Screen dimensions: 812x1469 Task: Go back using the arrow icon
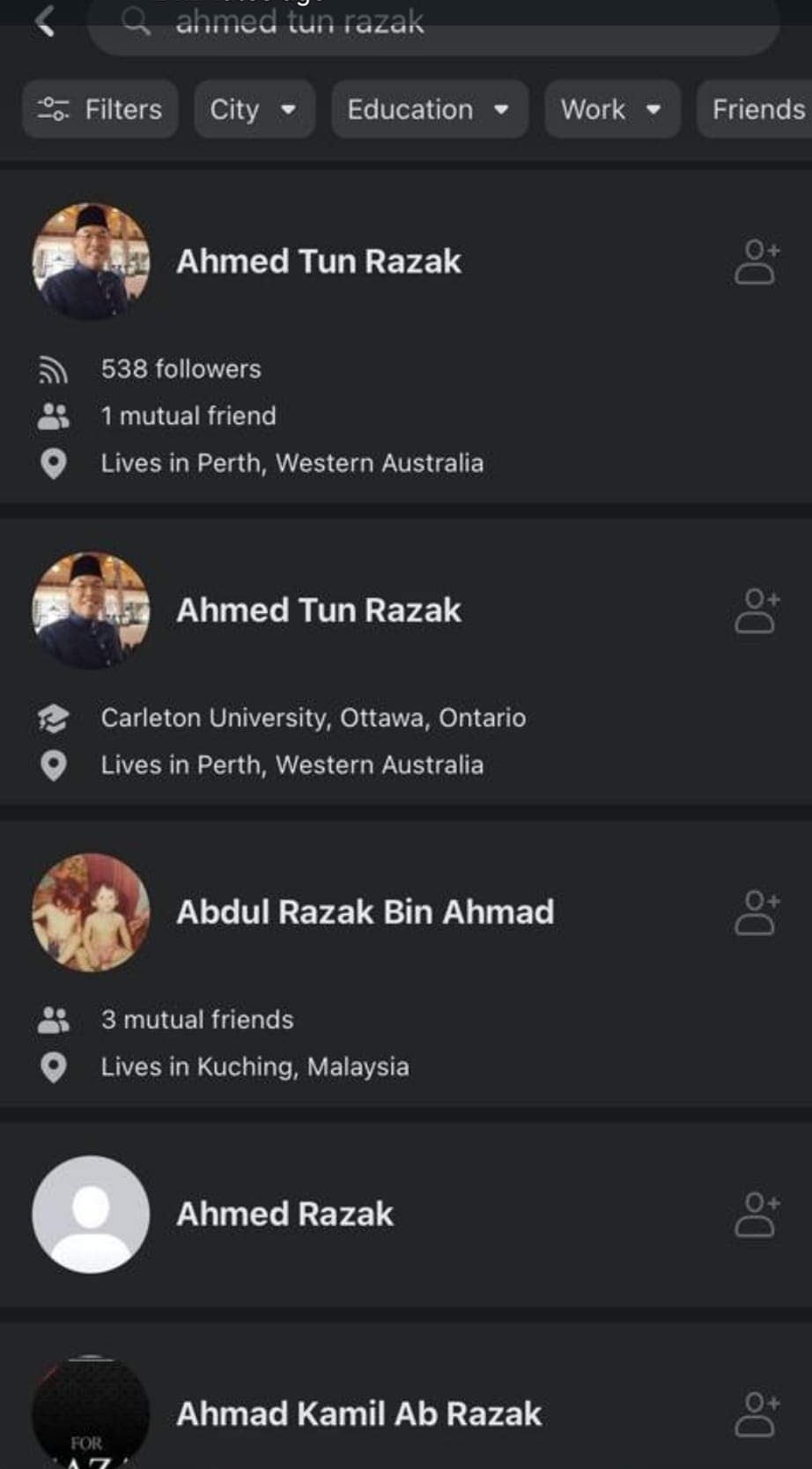click(44, 20)
